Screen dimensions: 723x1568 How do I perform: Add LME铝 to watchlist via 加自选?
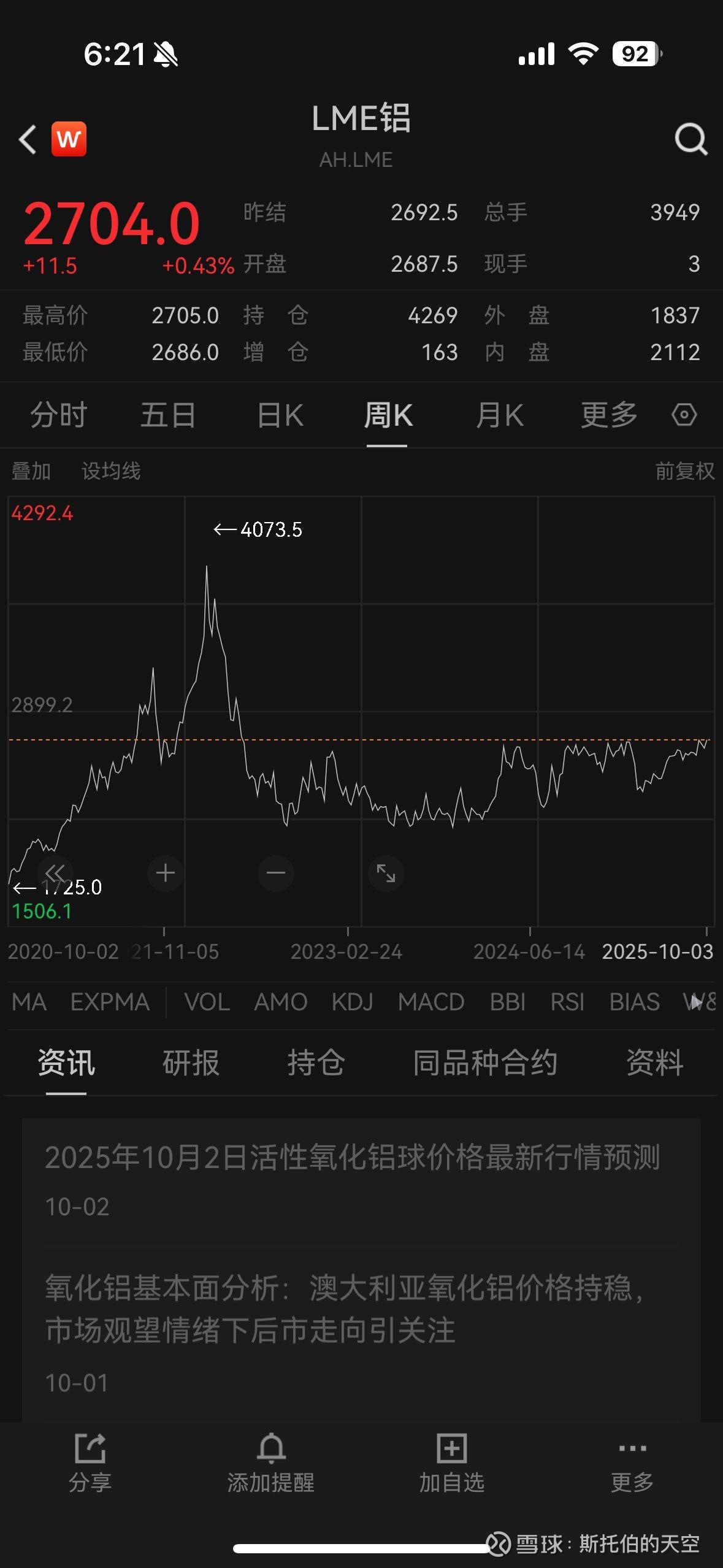(452, 1463)
